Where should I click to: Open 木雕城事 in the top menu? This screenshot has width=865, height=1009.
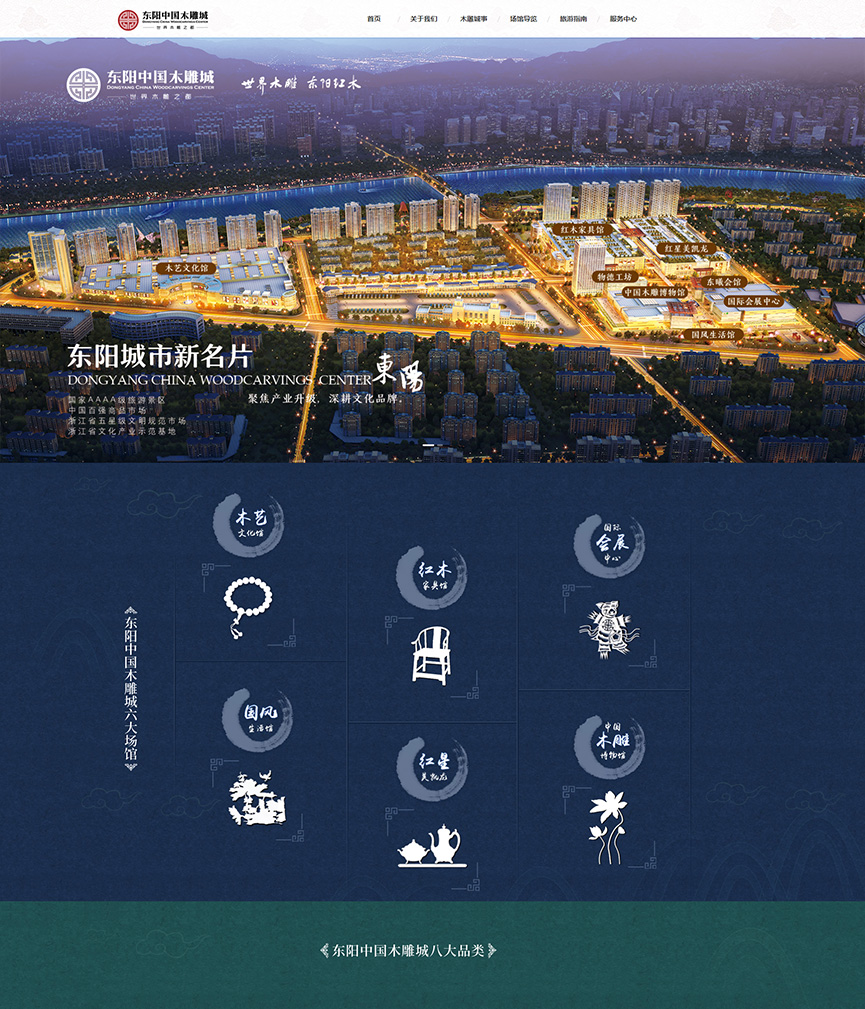473,19
